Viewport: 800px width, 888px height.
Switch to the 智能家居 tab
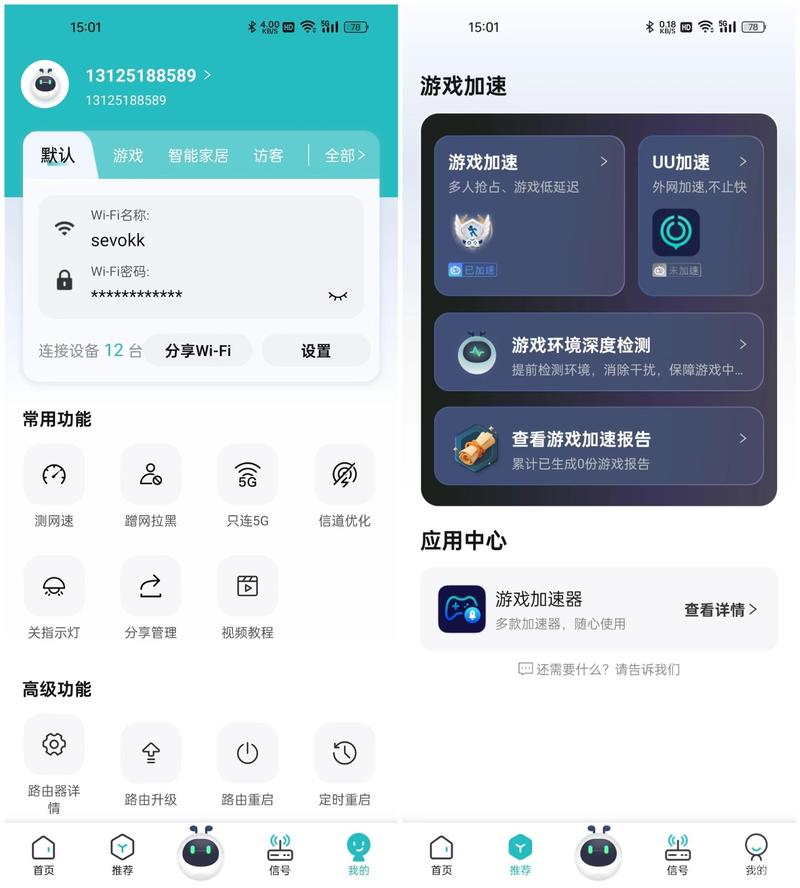pos(198,156)
